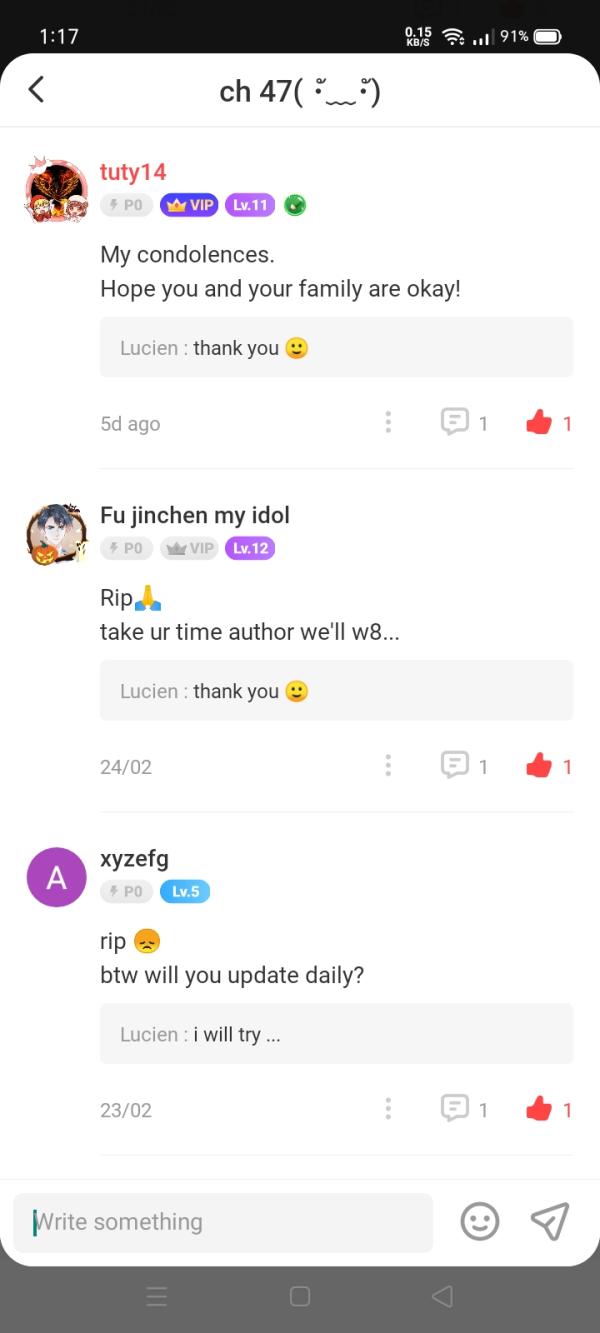Open more options on tuty14's comment
The width and height of the screenshot is (600, 1333).
(x=388, y=422)
